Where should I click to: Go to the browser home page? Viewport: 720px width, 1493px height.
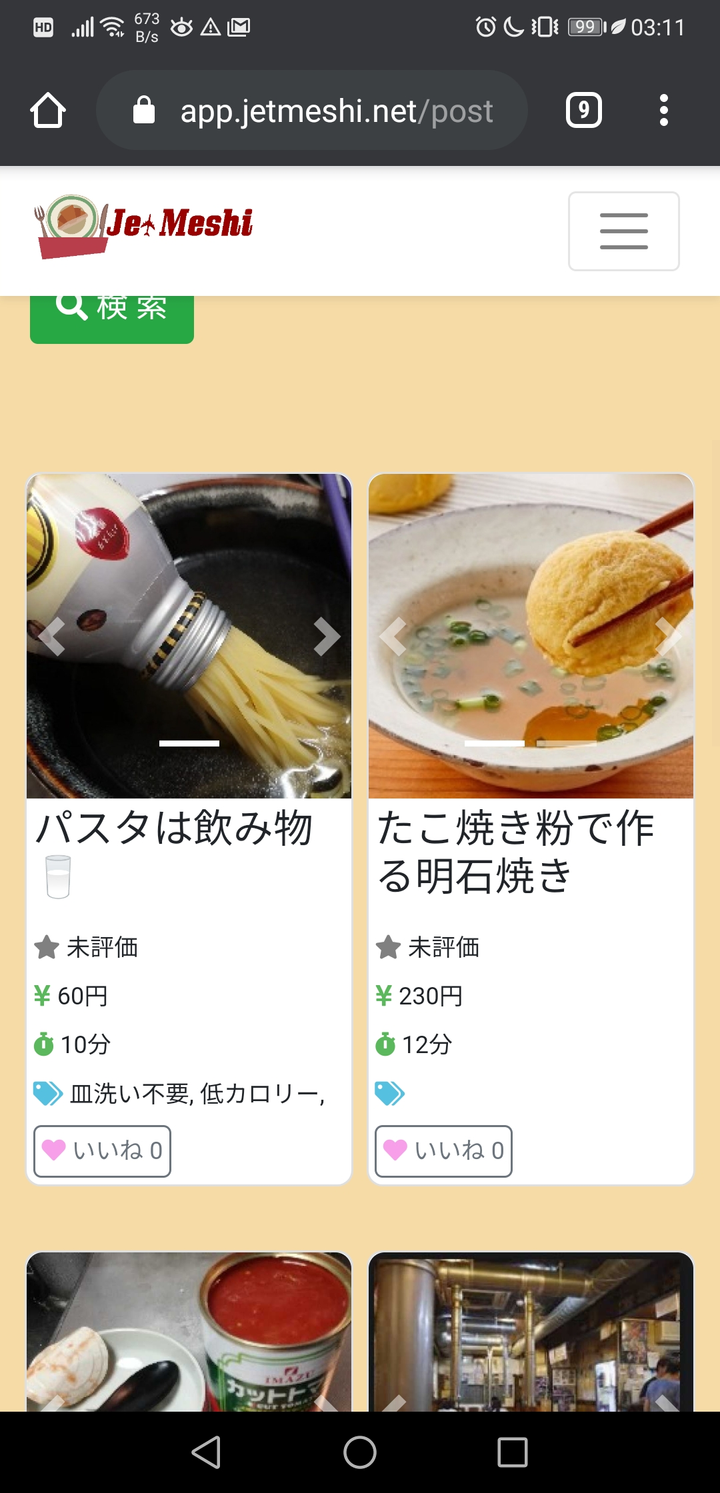[48, 110]
